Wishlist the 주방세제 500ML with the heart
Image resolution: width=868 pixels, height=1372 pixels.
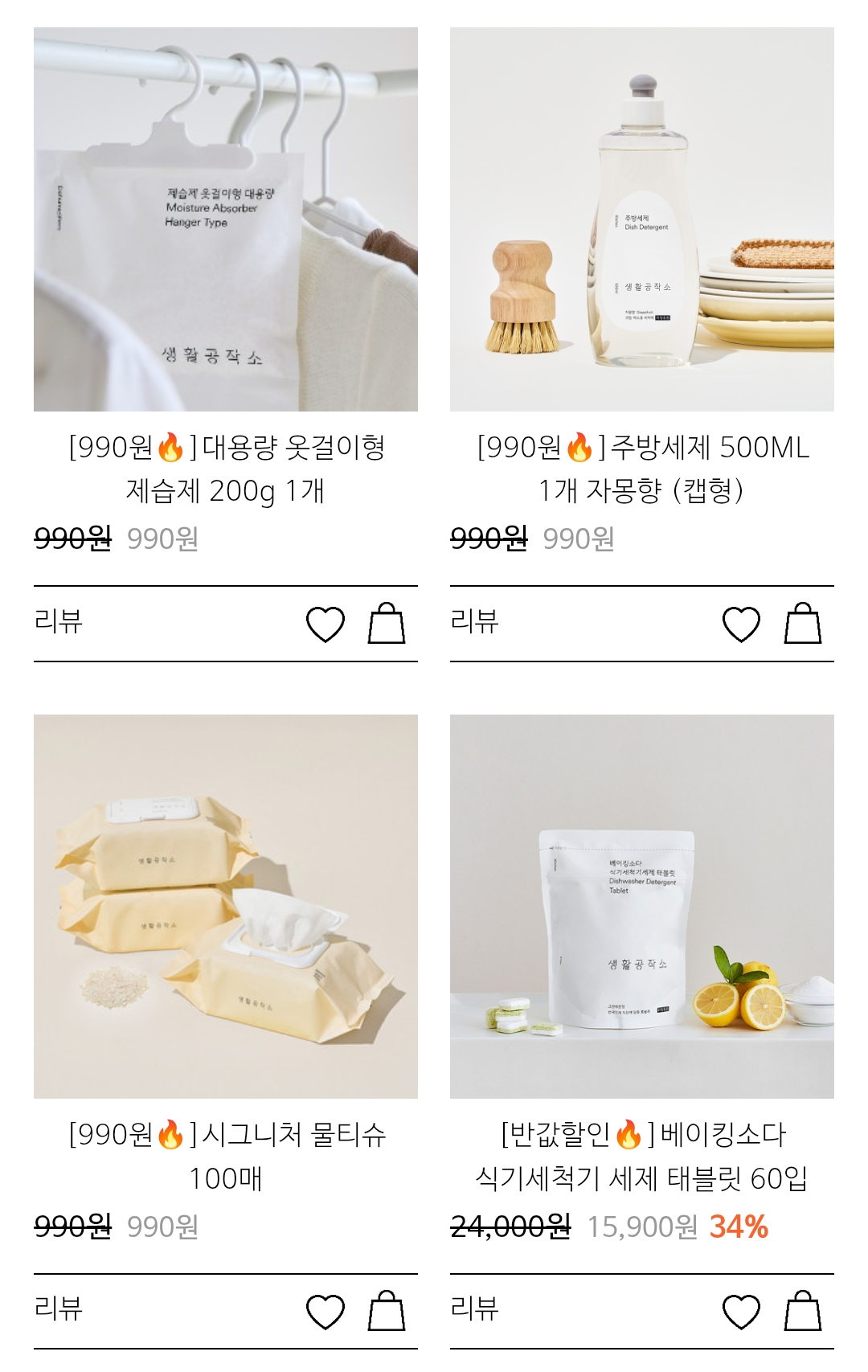[x=741, y=625]
